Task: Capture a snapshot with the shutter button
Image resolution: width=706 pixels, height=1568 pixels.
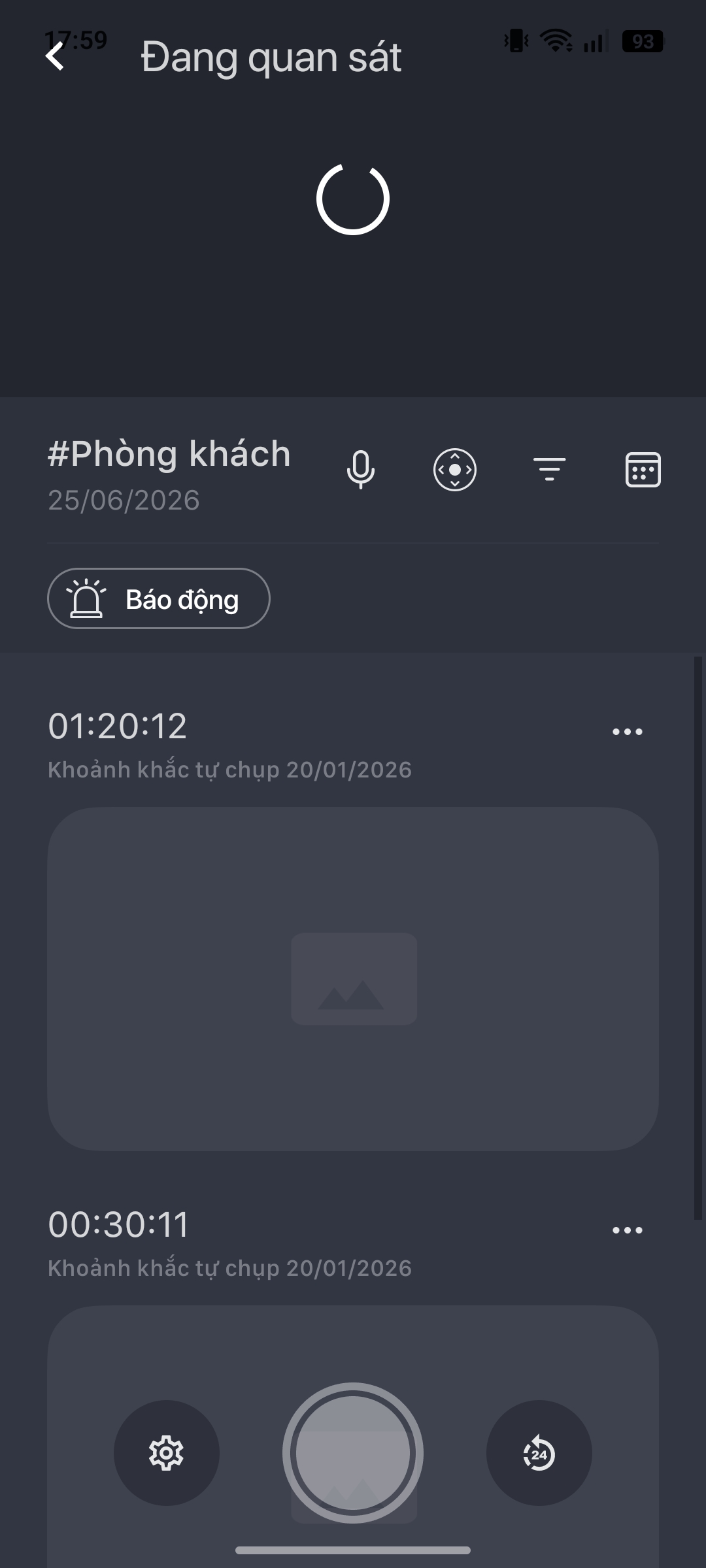Action: [x=353, y=1453]
